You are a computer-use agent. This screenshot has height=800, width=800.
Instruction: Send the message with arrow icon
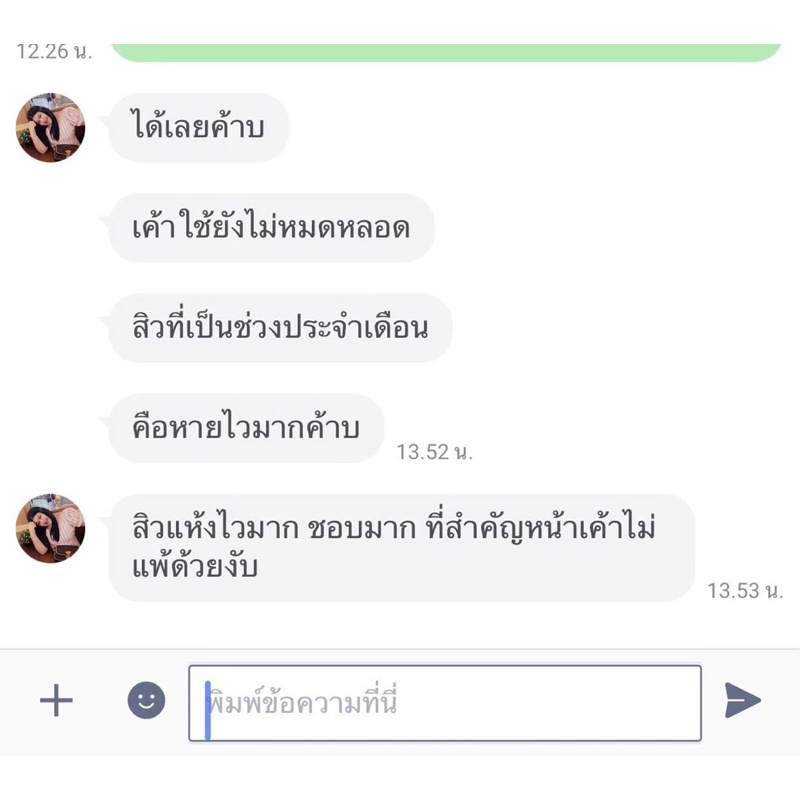[x=742, y=700]
